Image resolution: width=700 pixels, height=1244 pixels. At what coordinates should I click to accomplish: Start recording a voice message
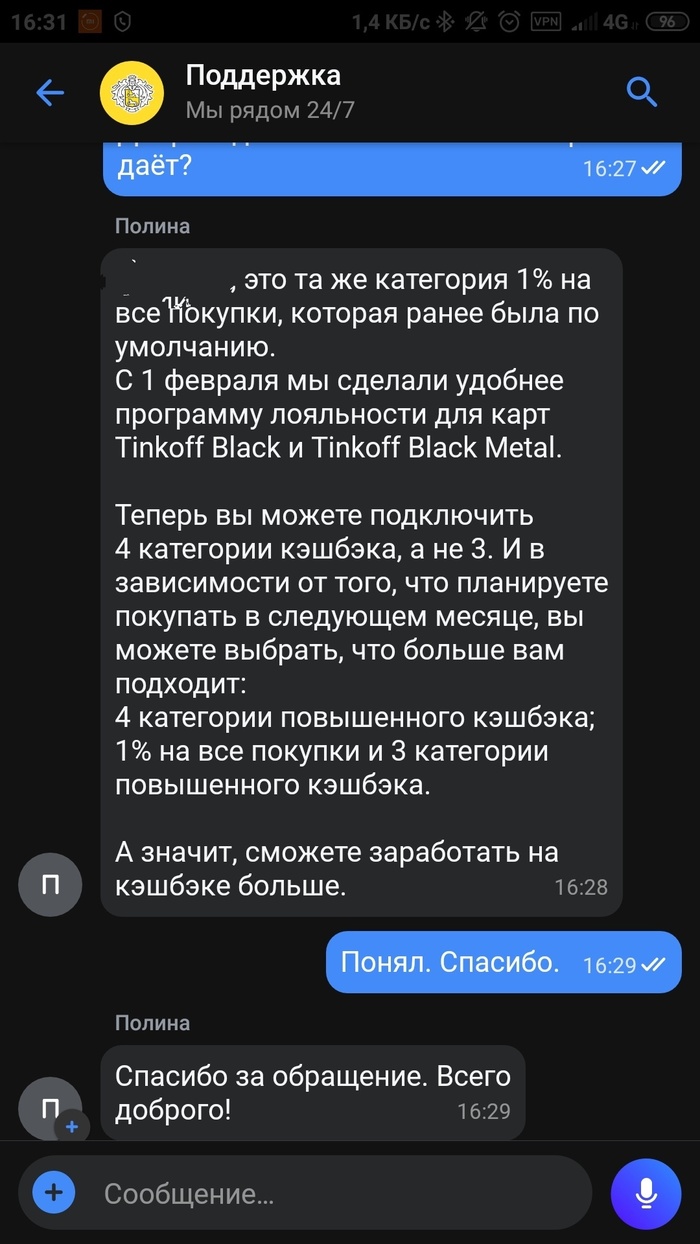pos(645,1192)
